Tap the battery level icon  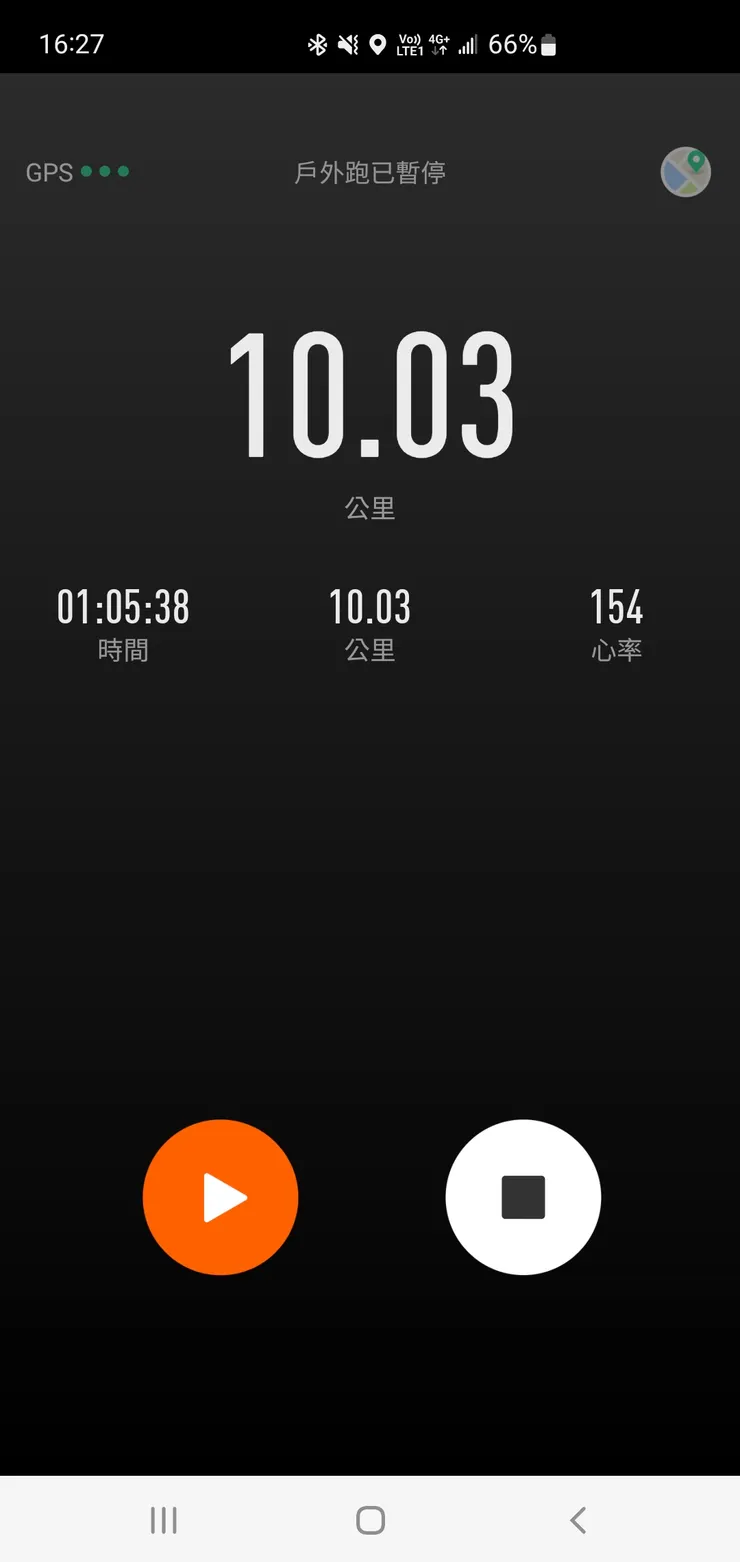pyautogui.click(x=547, y=44)
